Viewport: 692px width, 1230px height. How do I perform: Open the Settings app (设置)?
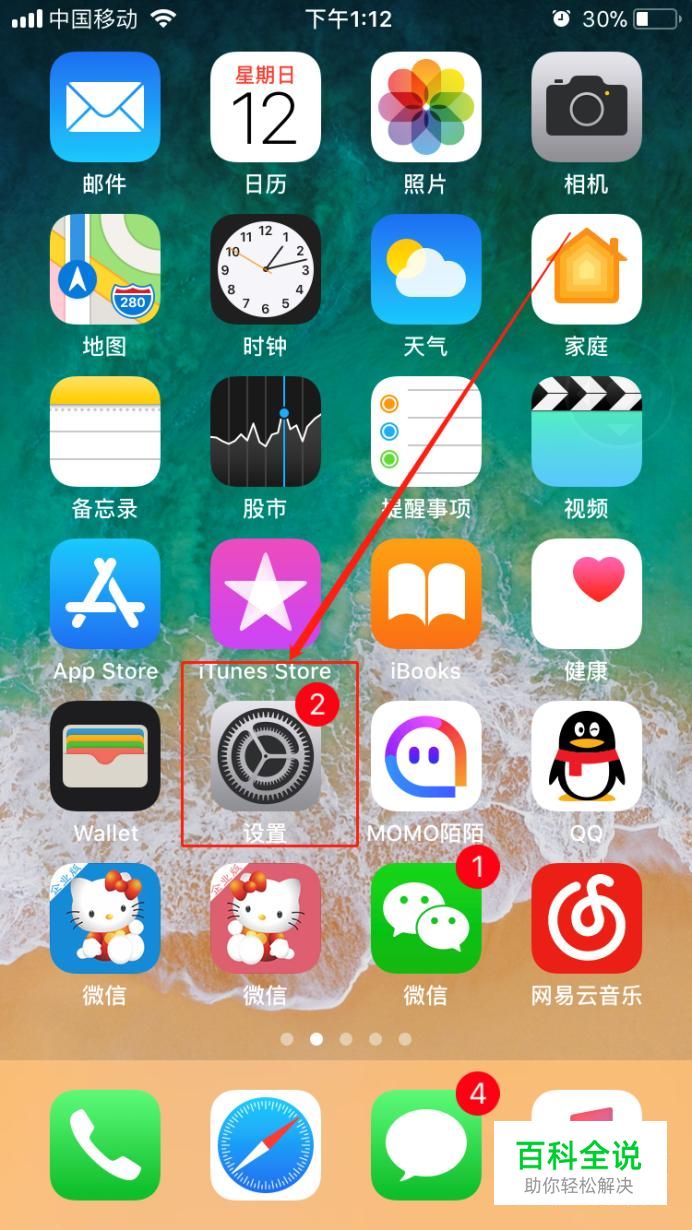tap(265, 756)
